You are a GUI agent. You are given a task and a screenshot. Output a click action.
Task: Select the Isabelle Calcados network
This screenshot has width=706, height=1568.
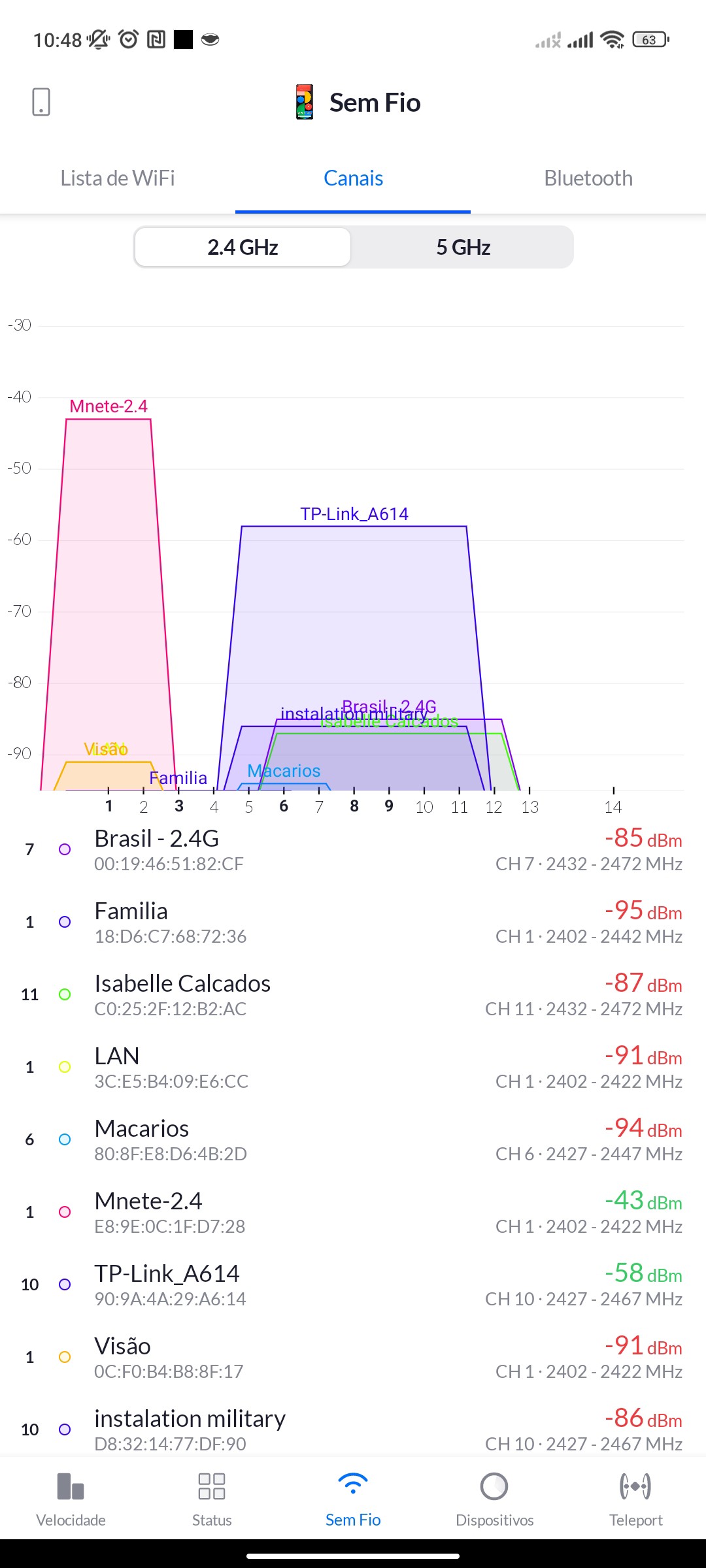353,994
